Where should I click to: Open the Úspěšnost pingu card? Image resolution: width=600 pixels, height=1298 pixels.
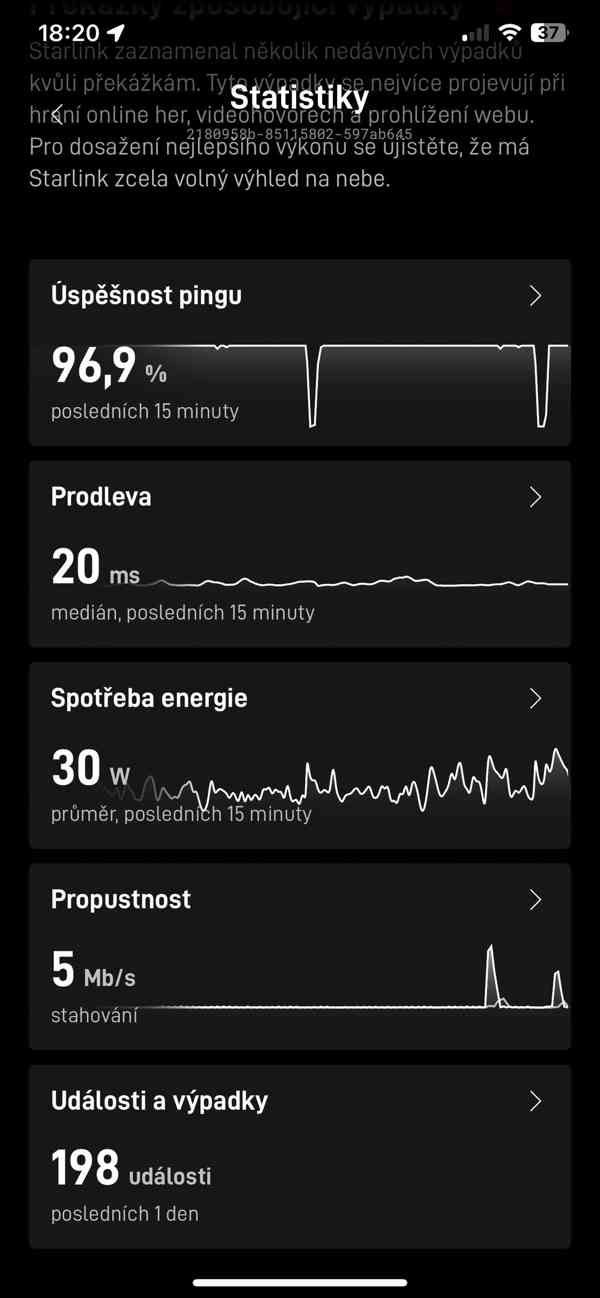click(300, 352)
